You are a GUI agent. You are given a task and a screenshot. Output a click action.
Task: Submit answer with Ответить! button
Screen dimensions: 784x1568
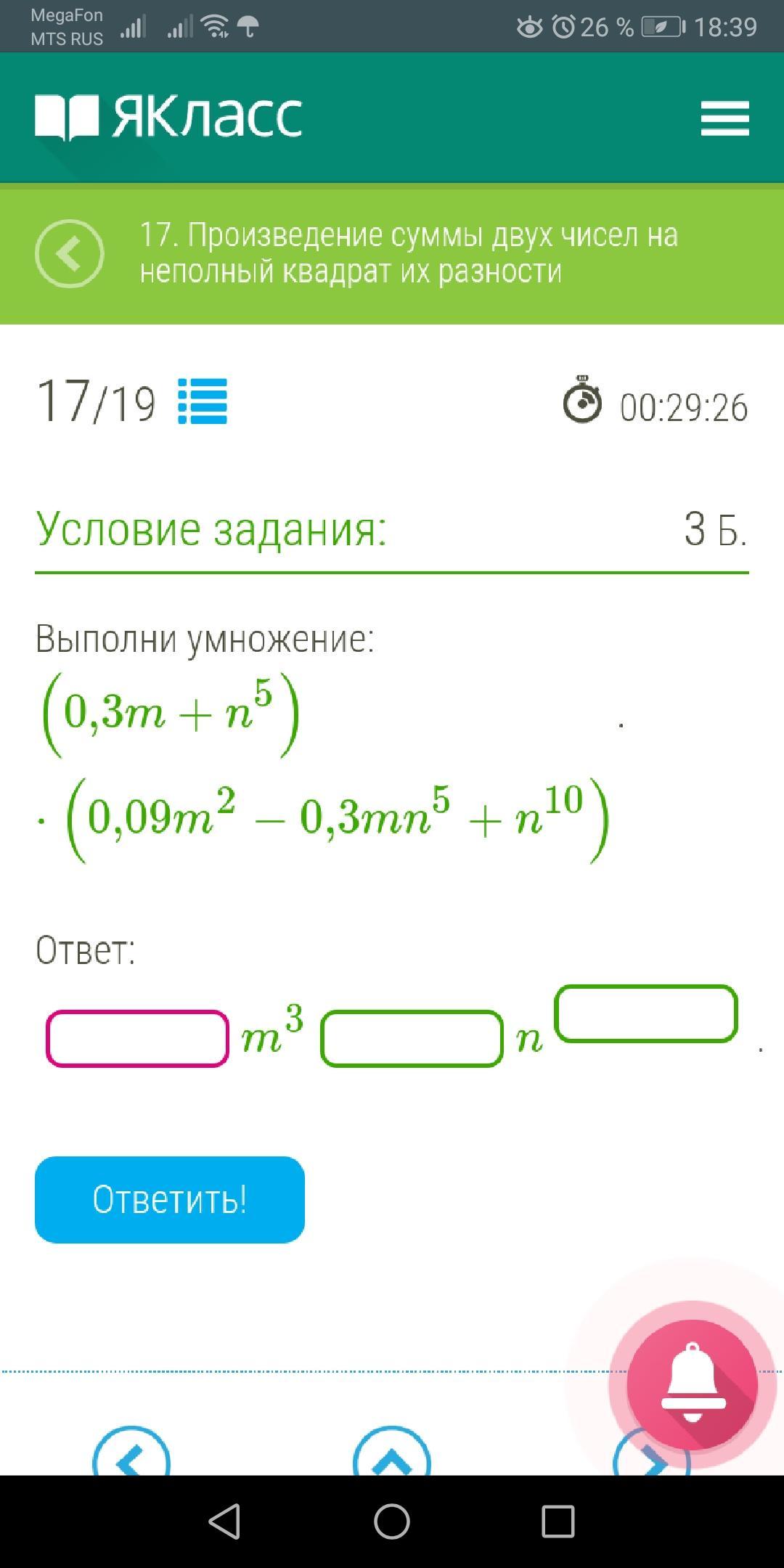coord(170,1199)
